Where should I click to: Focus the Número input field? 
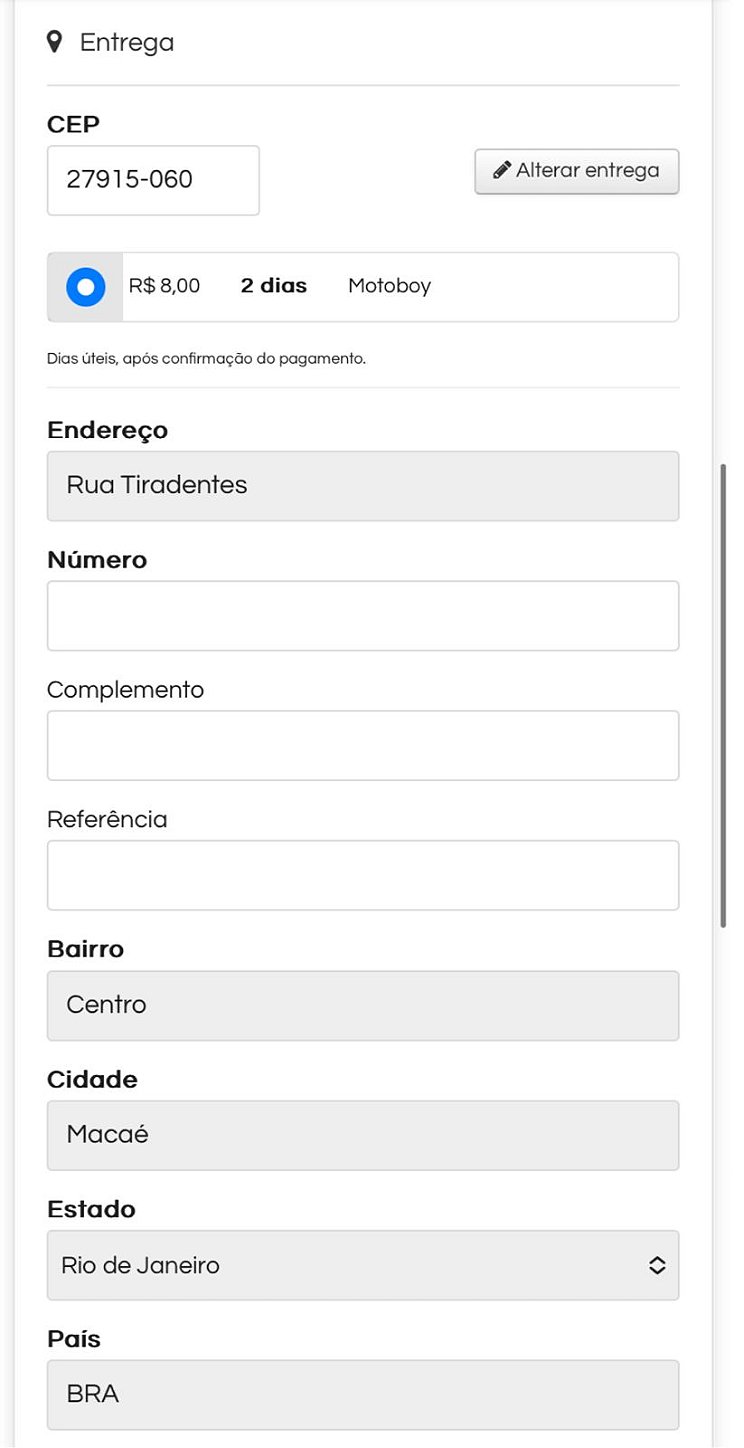363,616
